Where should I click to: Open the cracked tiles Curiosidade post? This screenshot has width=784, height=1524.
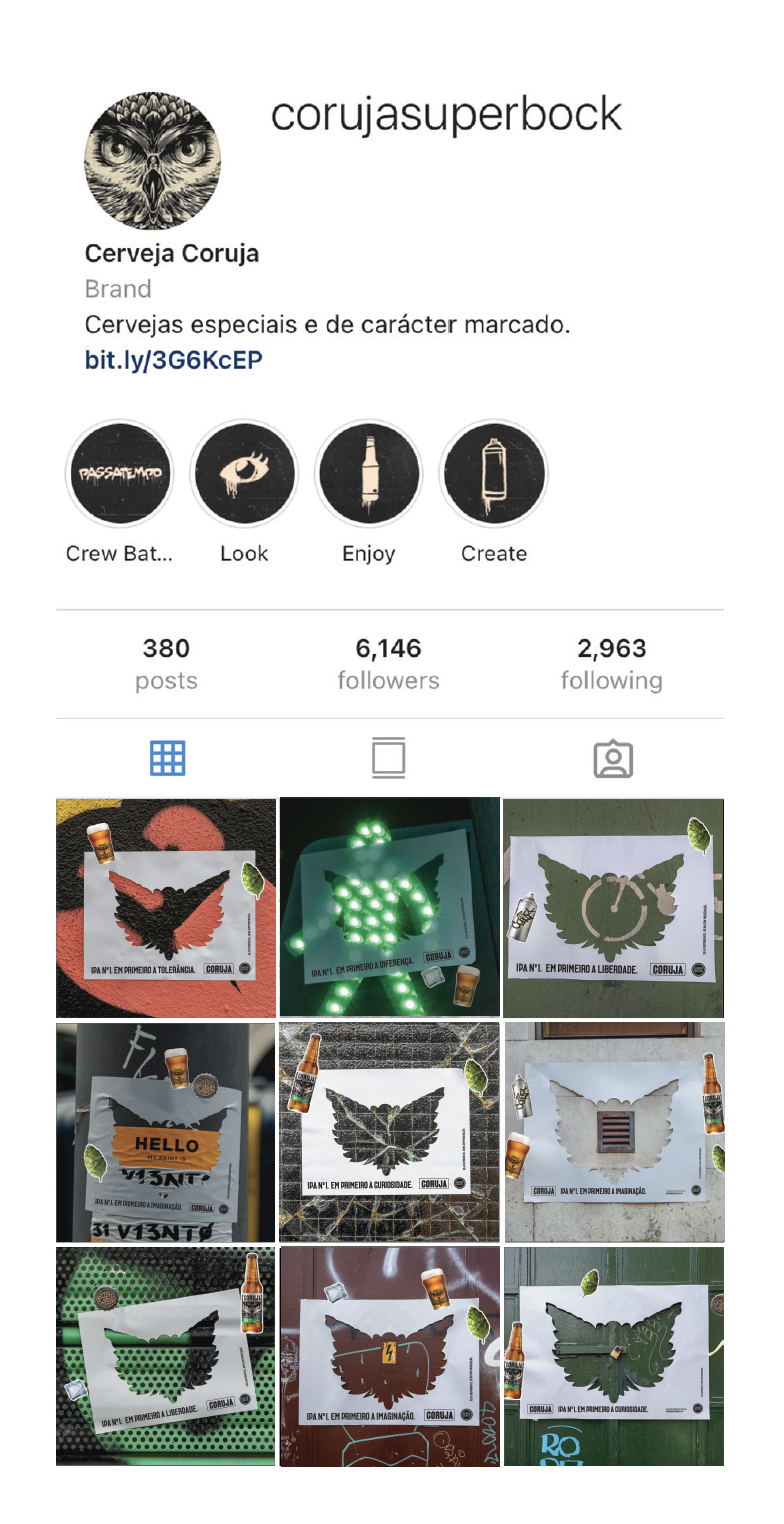tap(389, 1132)
